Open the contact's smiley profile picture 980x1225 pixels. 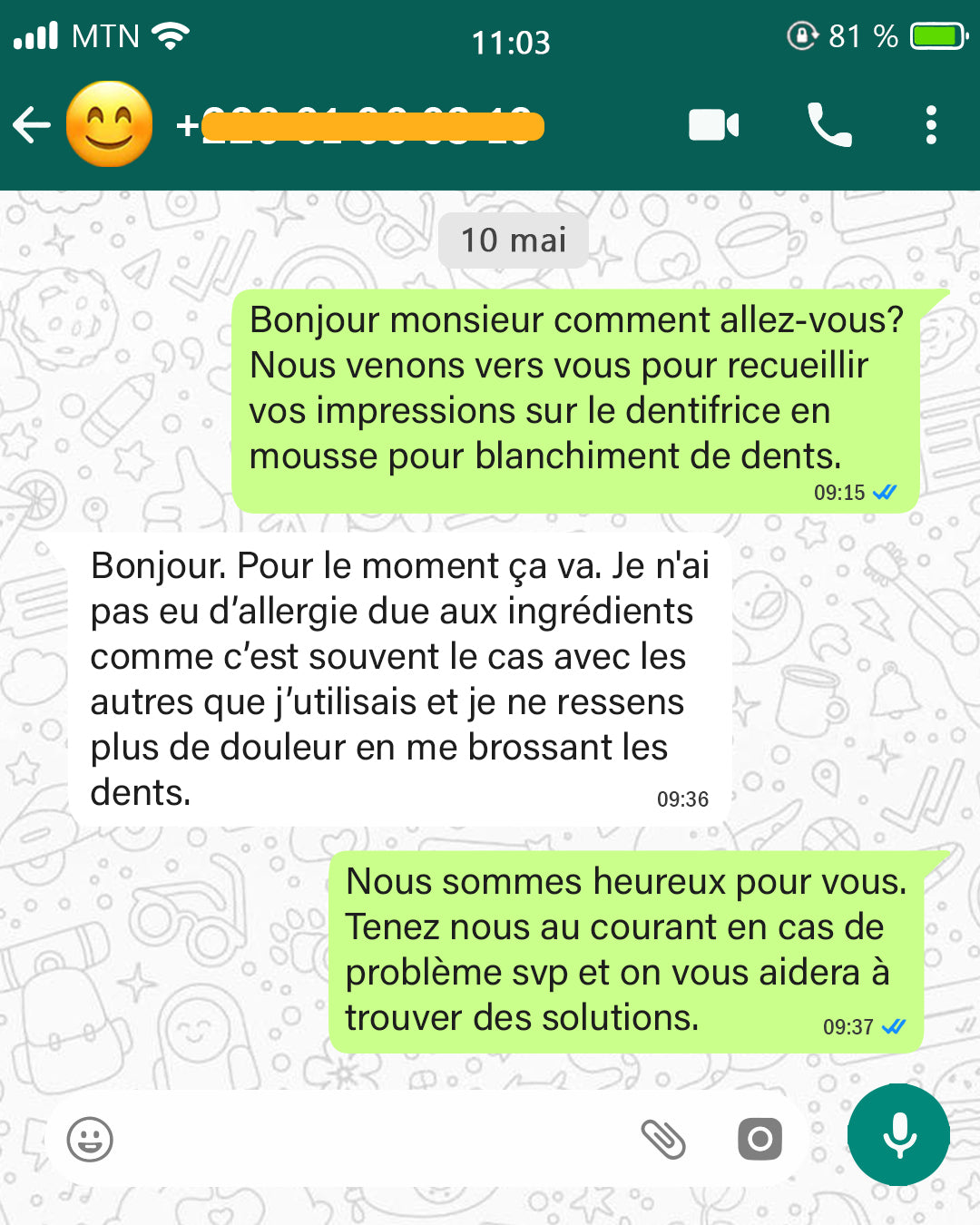point(109,124)
